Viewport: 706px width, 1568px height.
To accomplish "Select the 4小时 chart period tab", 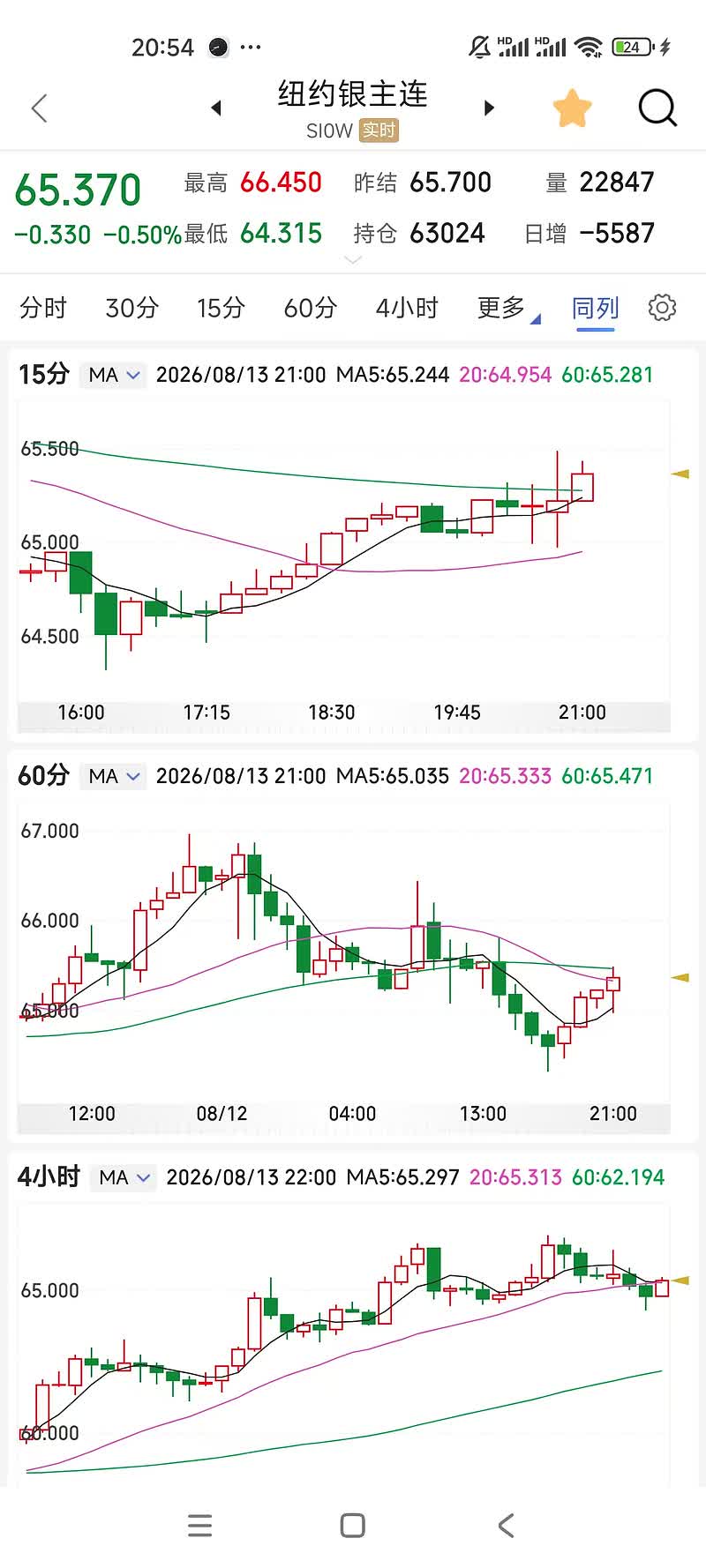I will 407,308.
